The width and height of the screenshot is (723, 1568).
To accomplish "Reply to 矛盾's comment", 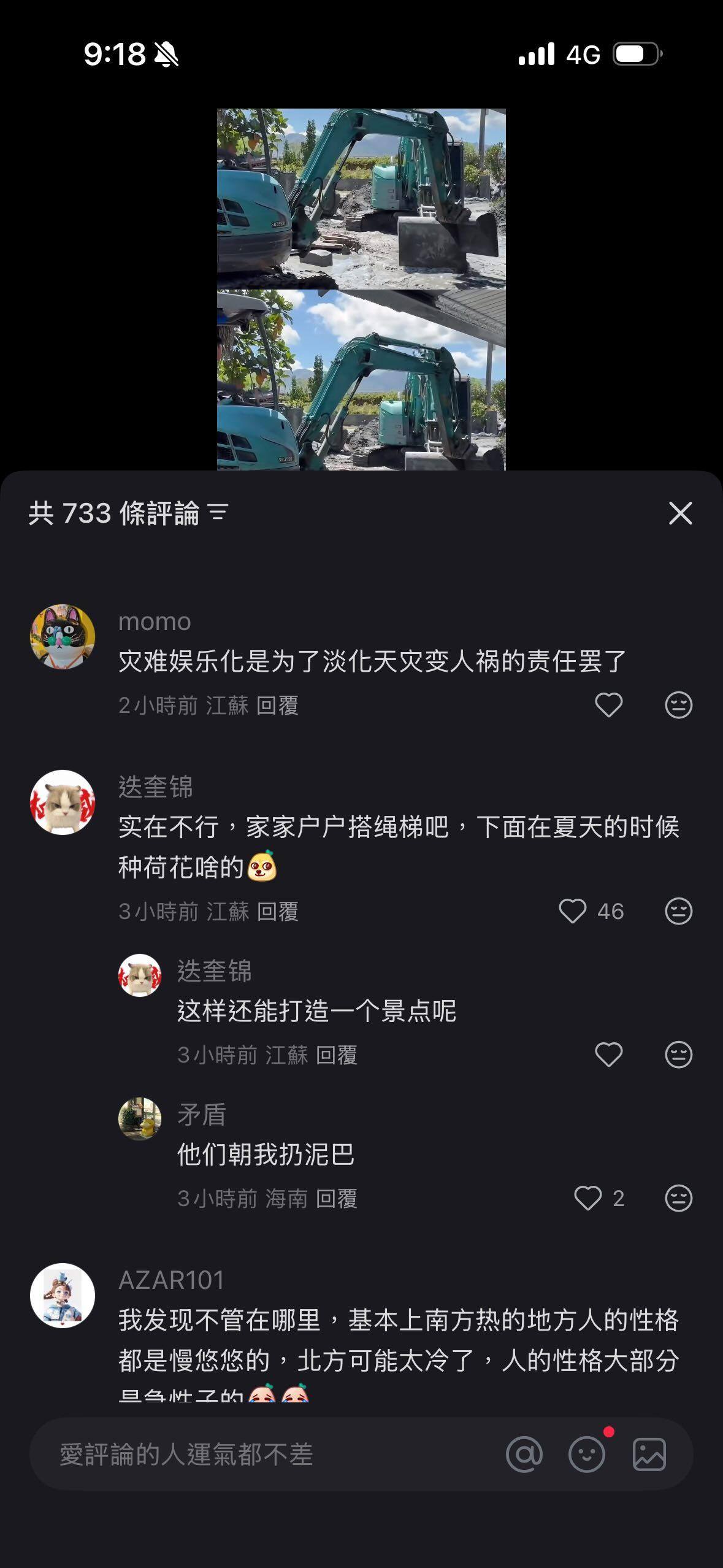I will click(336, 1198).
